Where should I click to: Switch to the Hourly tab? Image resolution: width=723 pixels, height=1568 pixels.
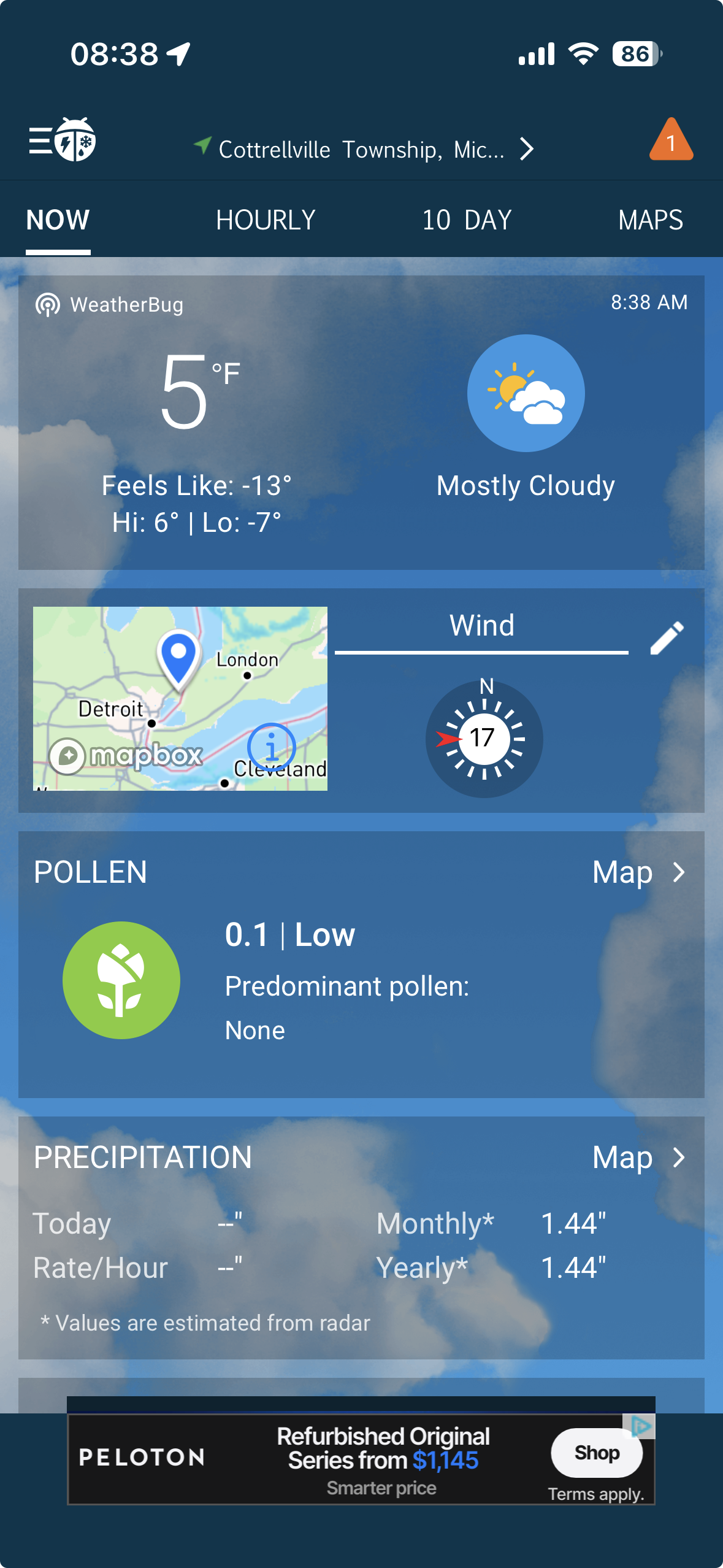click(x=266, y=220)
